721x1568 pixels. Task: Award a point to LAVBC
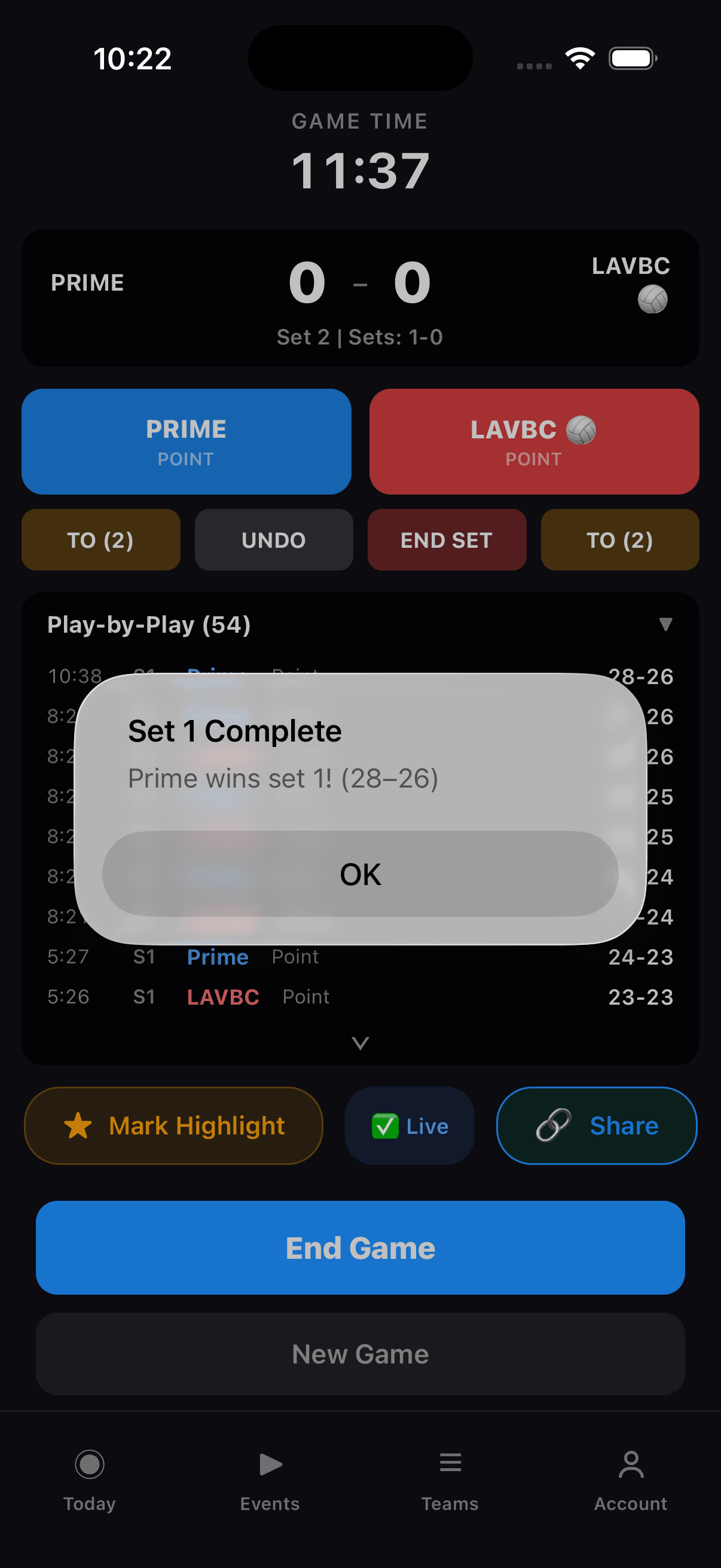pyautogui.click(x=534, y=441)
